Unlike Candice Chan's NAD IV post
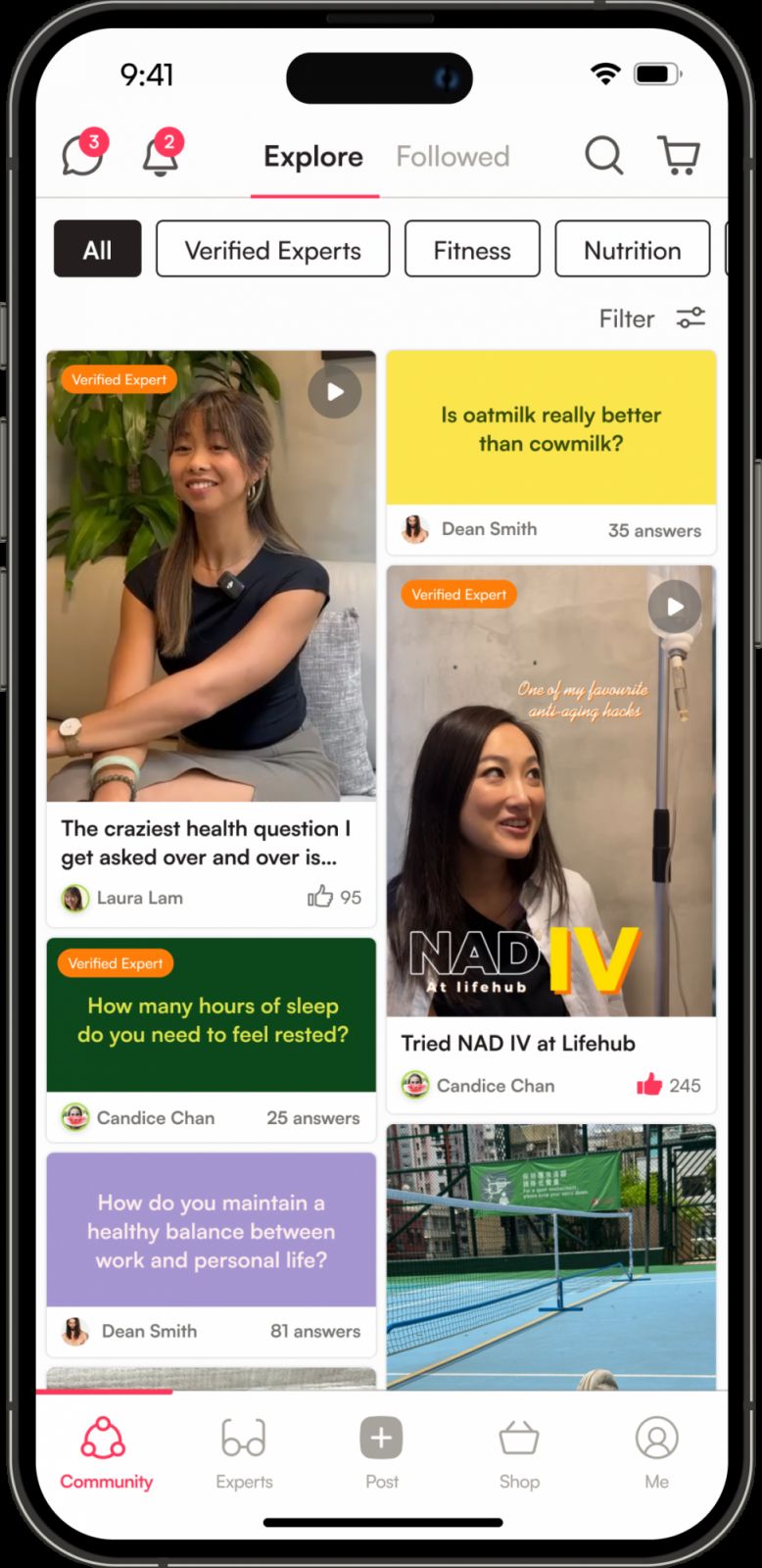Viewport: 762px width, 1568px height. tap(649, 1084)
